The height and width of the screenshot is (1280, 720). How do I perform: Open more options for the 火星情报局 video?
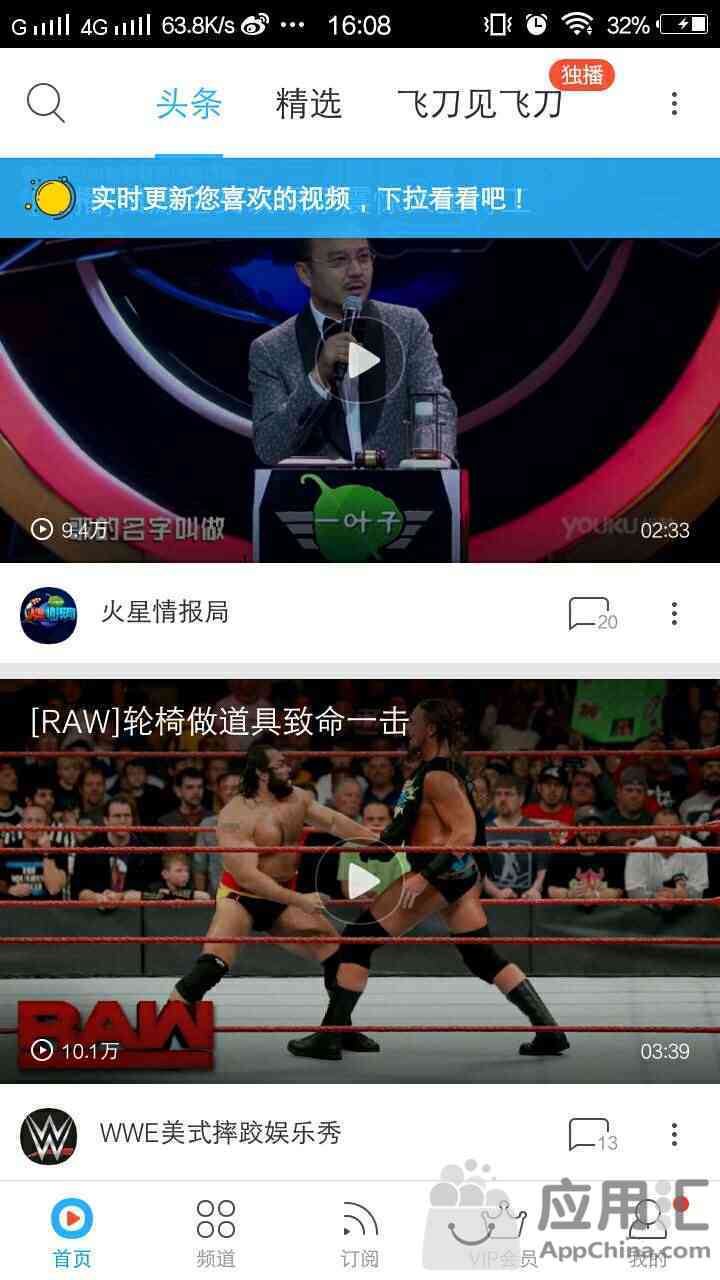coord(674,613)
